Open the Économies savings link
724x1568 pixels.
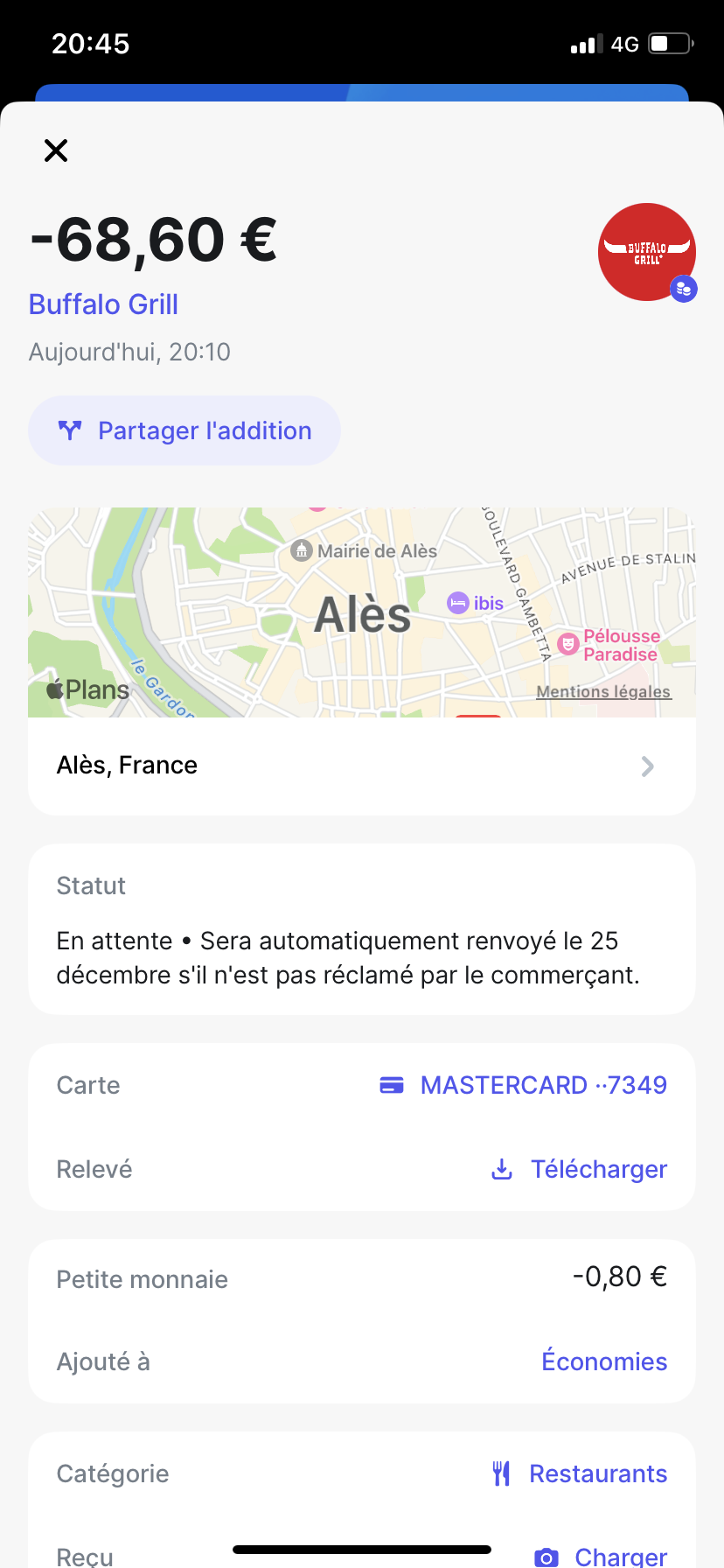[604, 1361]
